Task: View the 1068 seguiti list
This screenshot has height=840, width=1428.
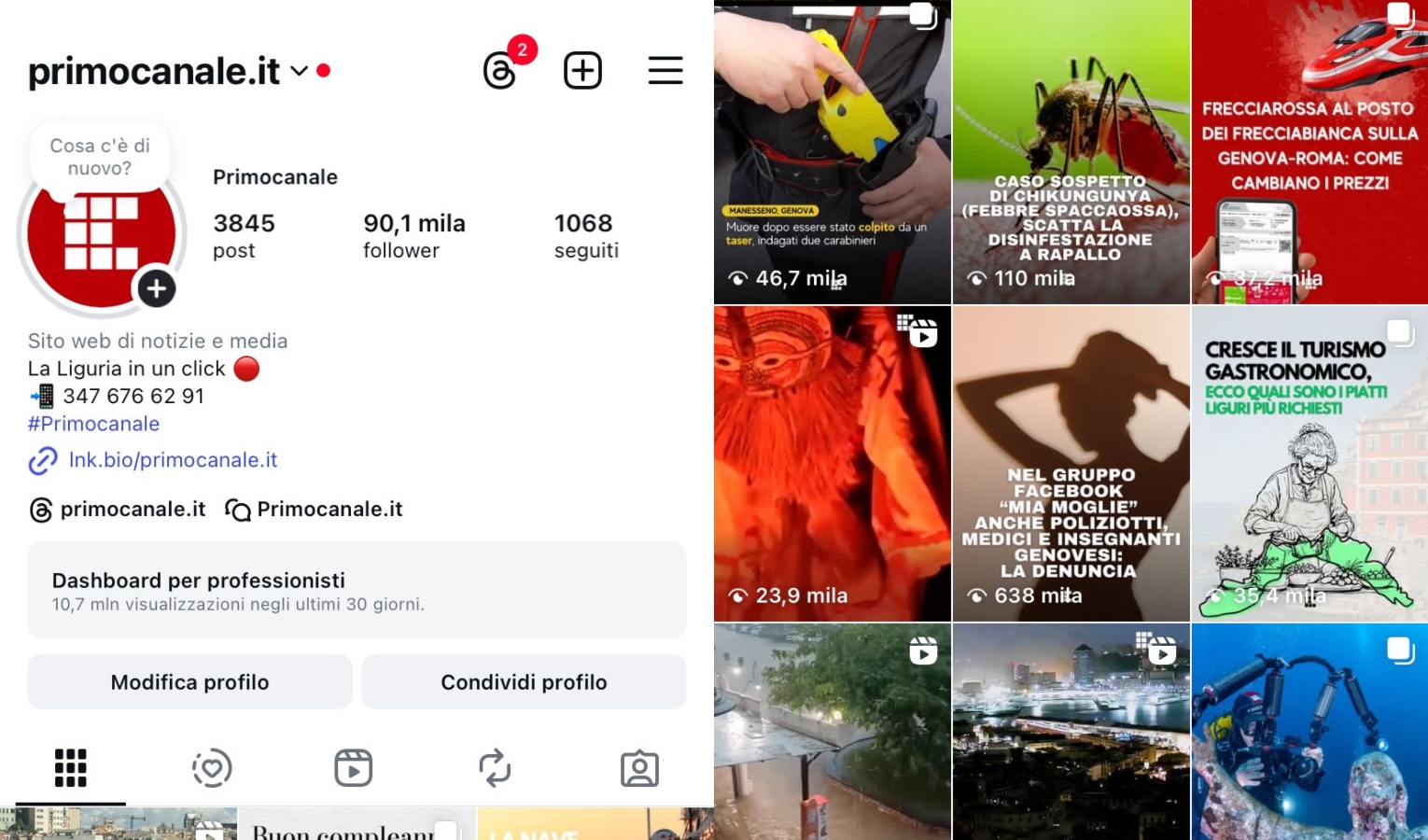Action: tap(585, 235)
